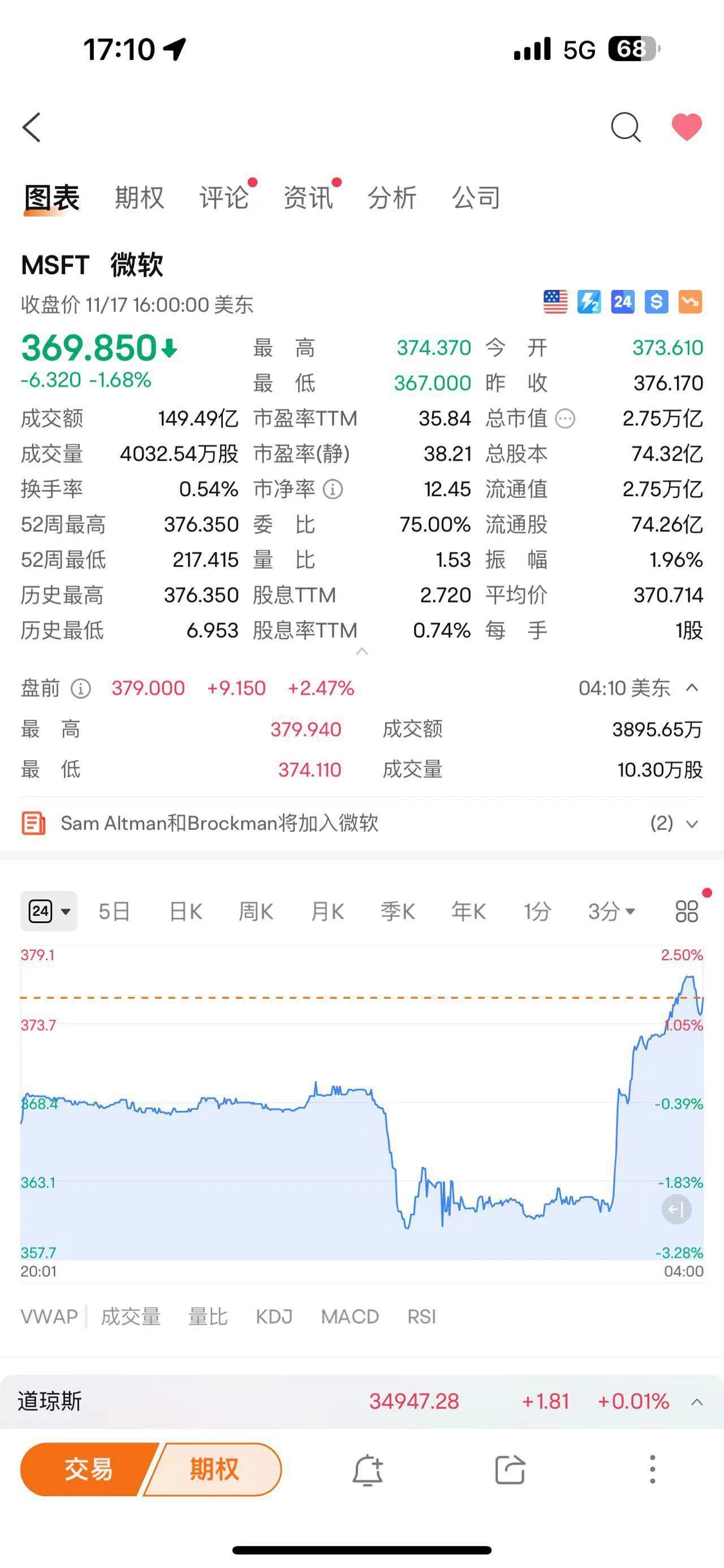Open the search magnifier icon

click(626, 127)
